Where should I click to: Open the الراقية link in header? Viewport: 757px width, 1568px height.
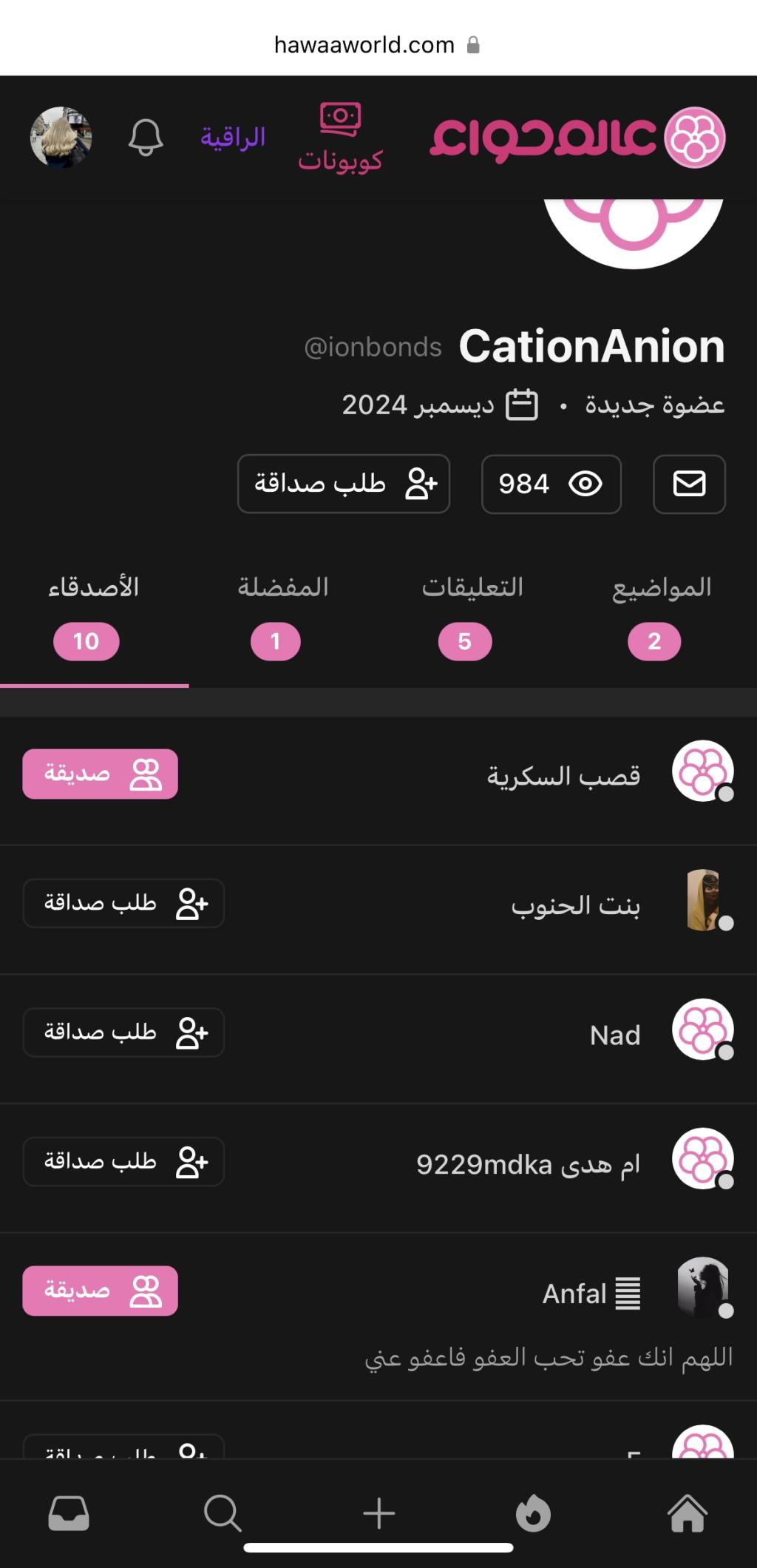pyautogui.click(x=233, y=138)
